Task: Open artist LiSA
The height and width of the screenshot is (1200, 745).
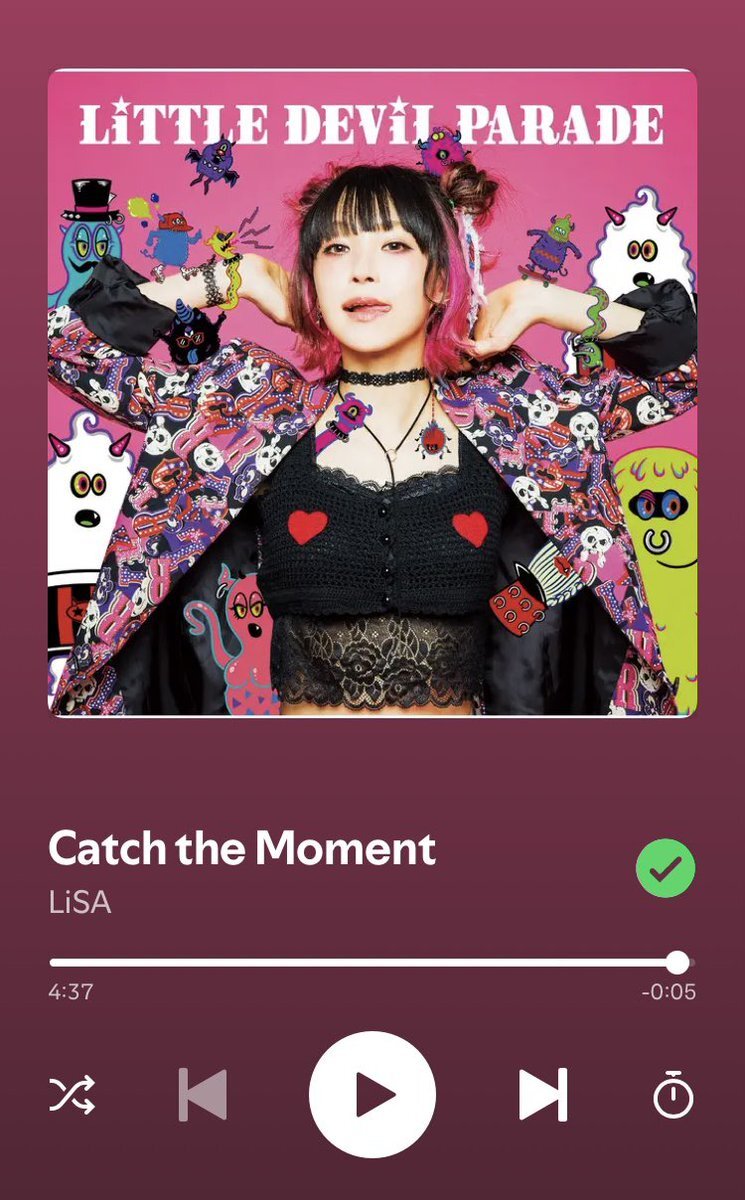Action: (x=79, y=902)
